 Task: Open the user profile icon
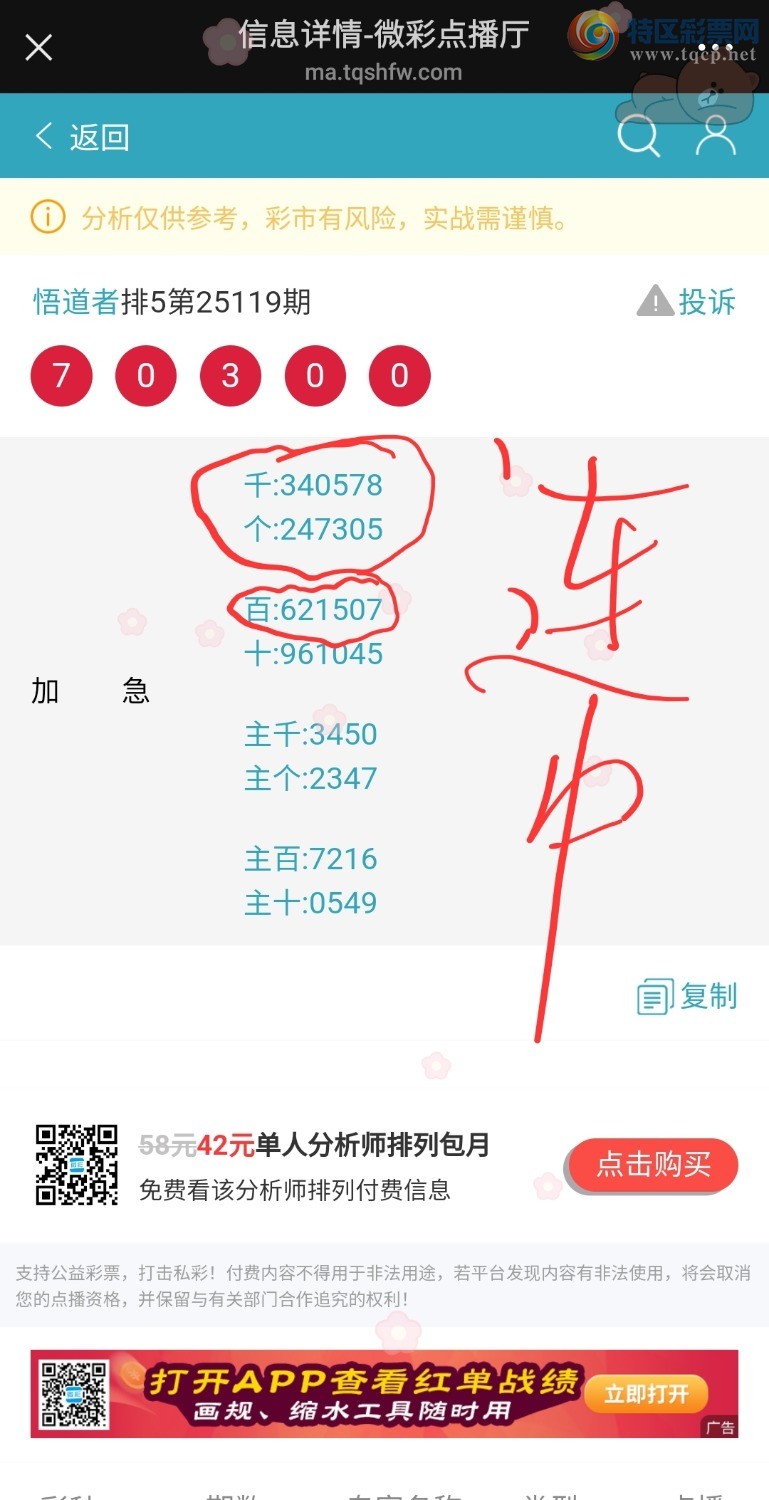pos(716,137)
